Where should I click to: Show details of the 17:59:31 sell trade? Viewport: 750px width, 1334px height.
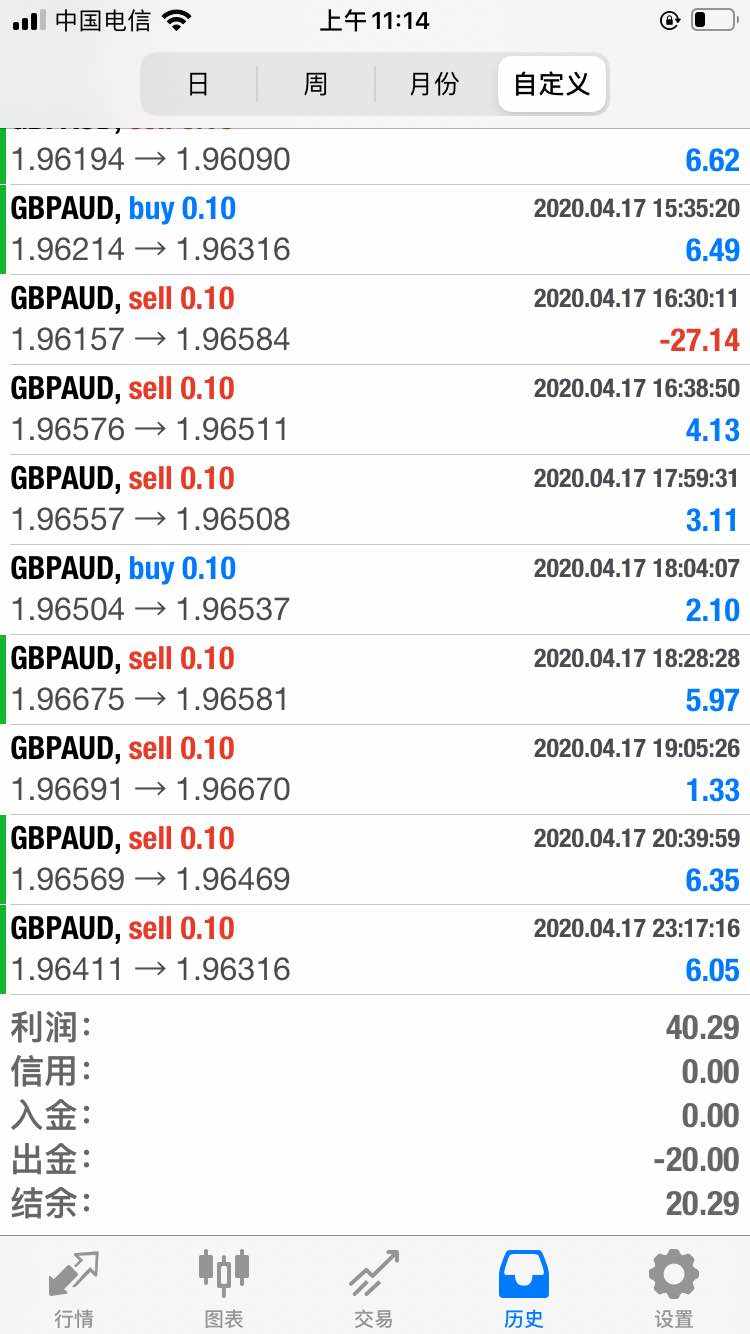[375, 499]
